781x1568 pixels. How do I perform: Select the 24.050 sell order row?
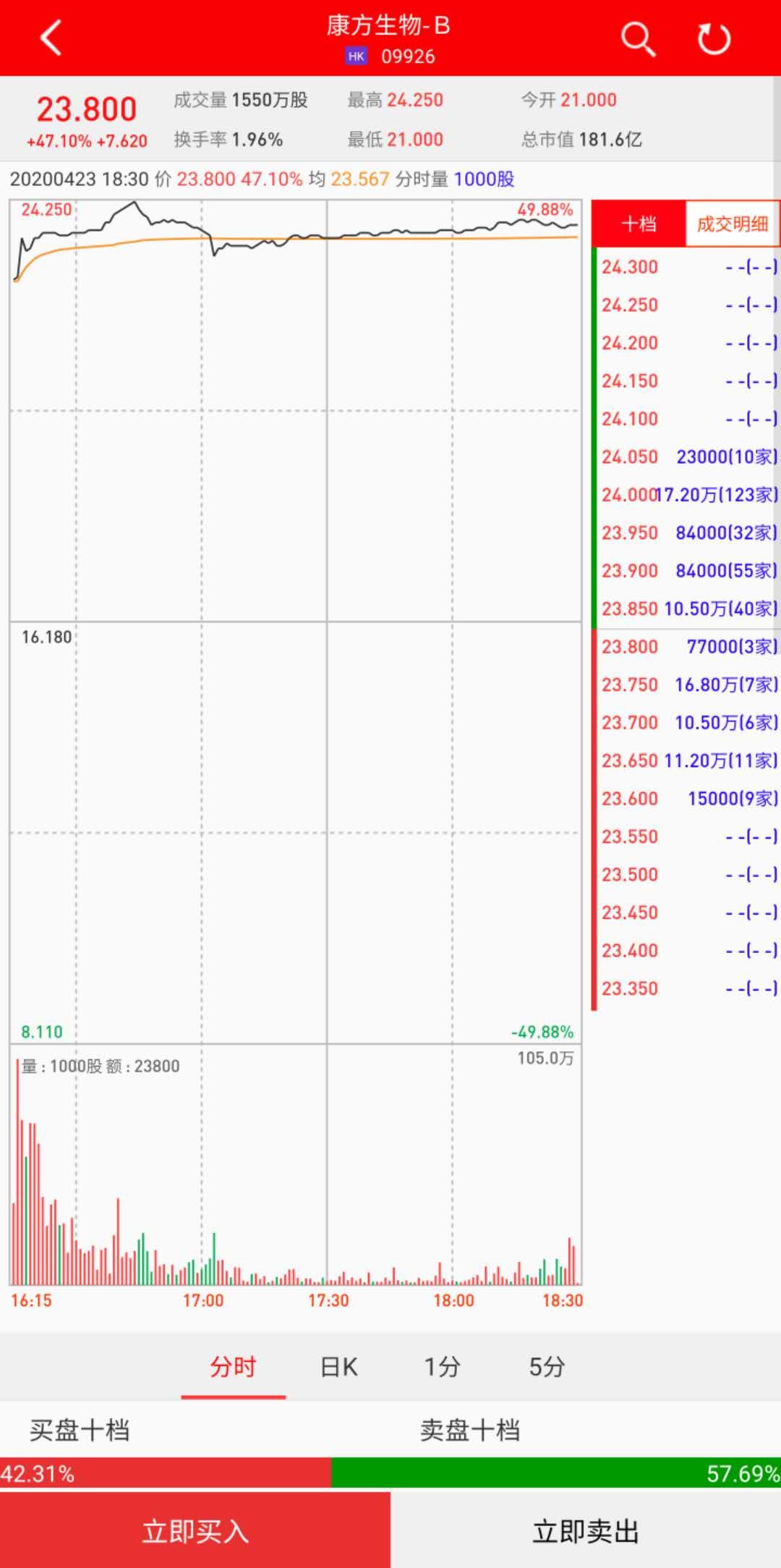pos(688,457)
